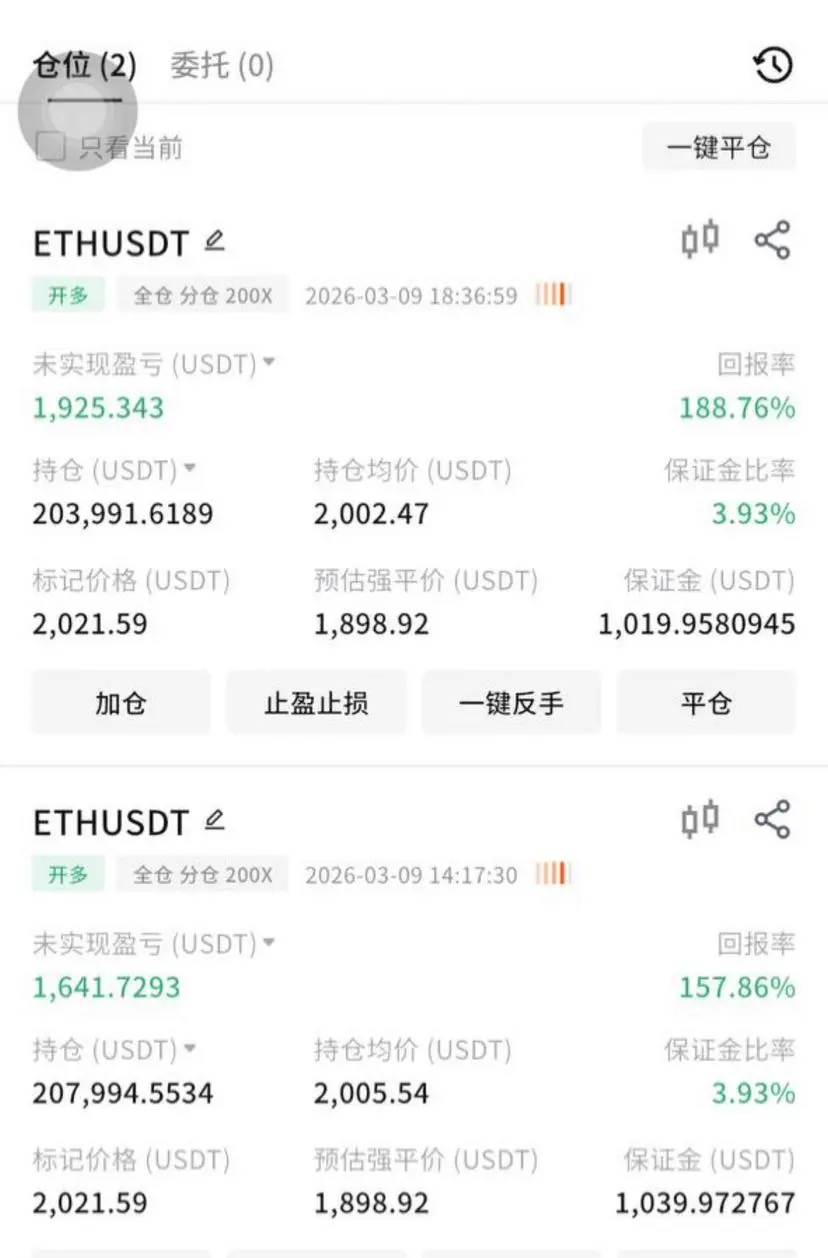Open the order history clock icon
This screenshot has width=828, height=1258.
772,67
